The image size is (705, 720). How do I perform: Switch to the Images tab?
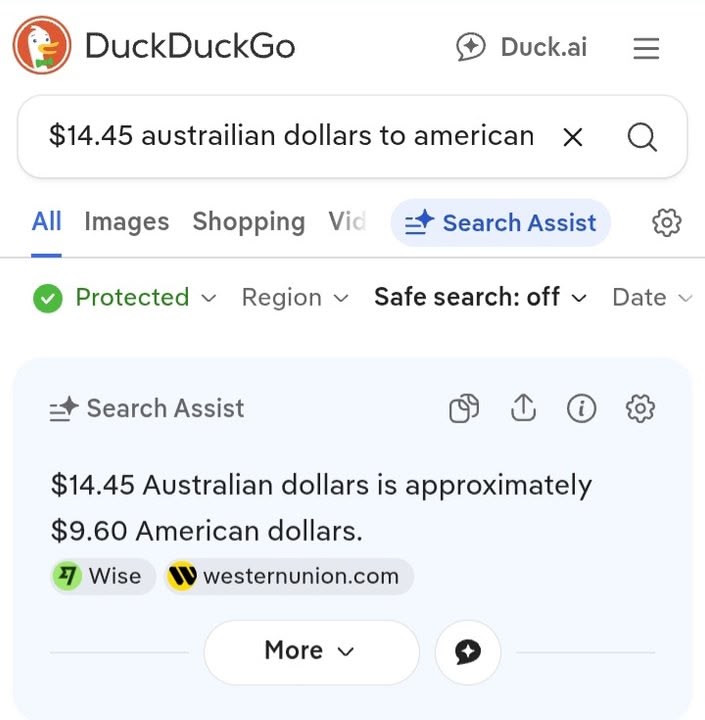point(126,222)
